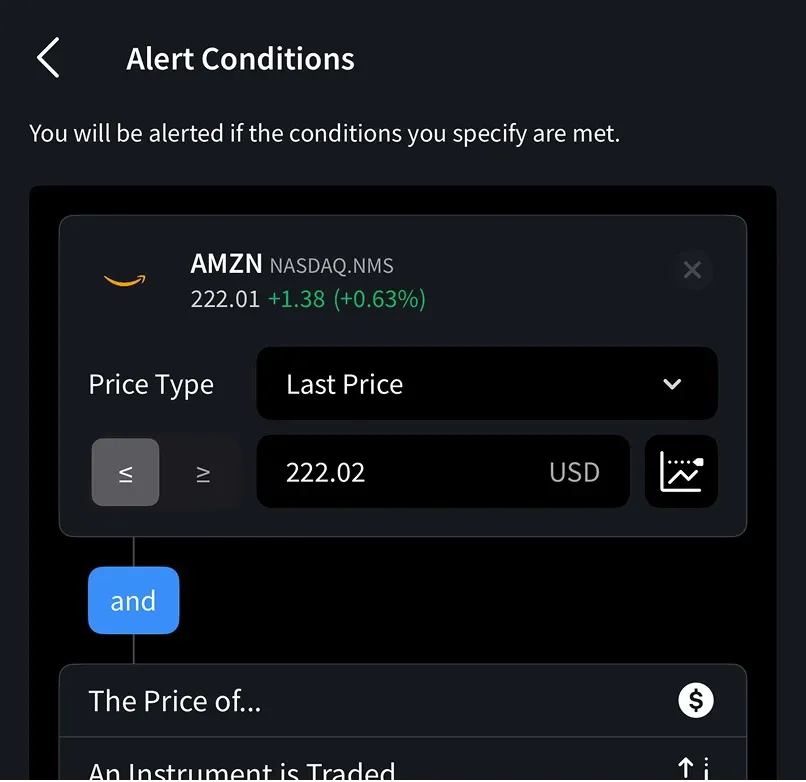Choose 'The Price of...' condition
This screenshot has height=782, width=806.
coord(402,701)
